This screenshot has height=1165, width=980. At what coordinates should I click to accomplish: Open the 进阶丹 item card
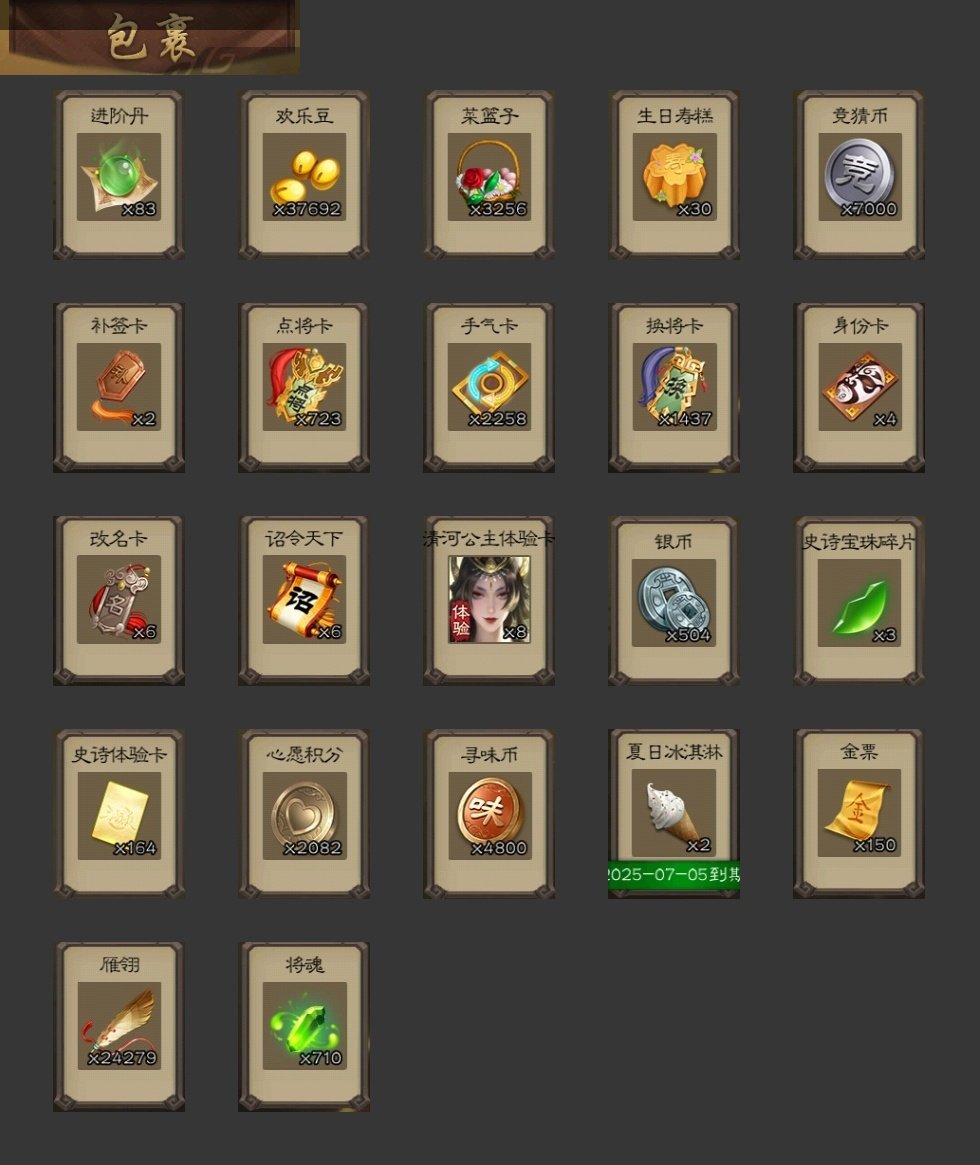click(119, 176)
